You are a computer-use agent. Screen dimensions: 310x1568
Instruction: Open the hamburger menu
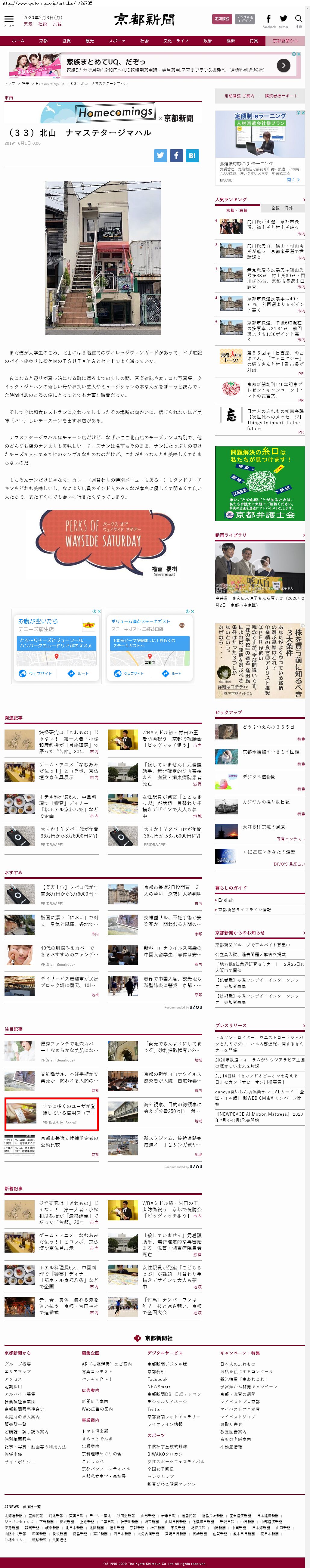pyautogui.click(x=8, y=20)
